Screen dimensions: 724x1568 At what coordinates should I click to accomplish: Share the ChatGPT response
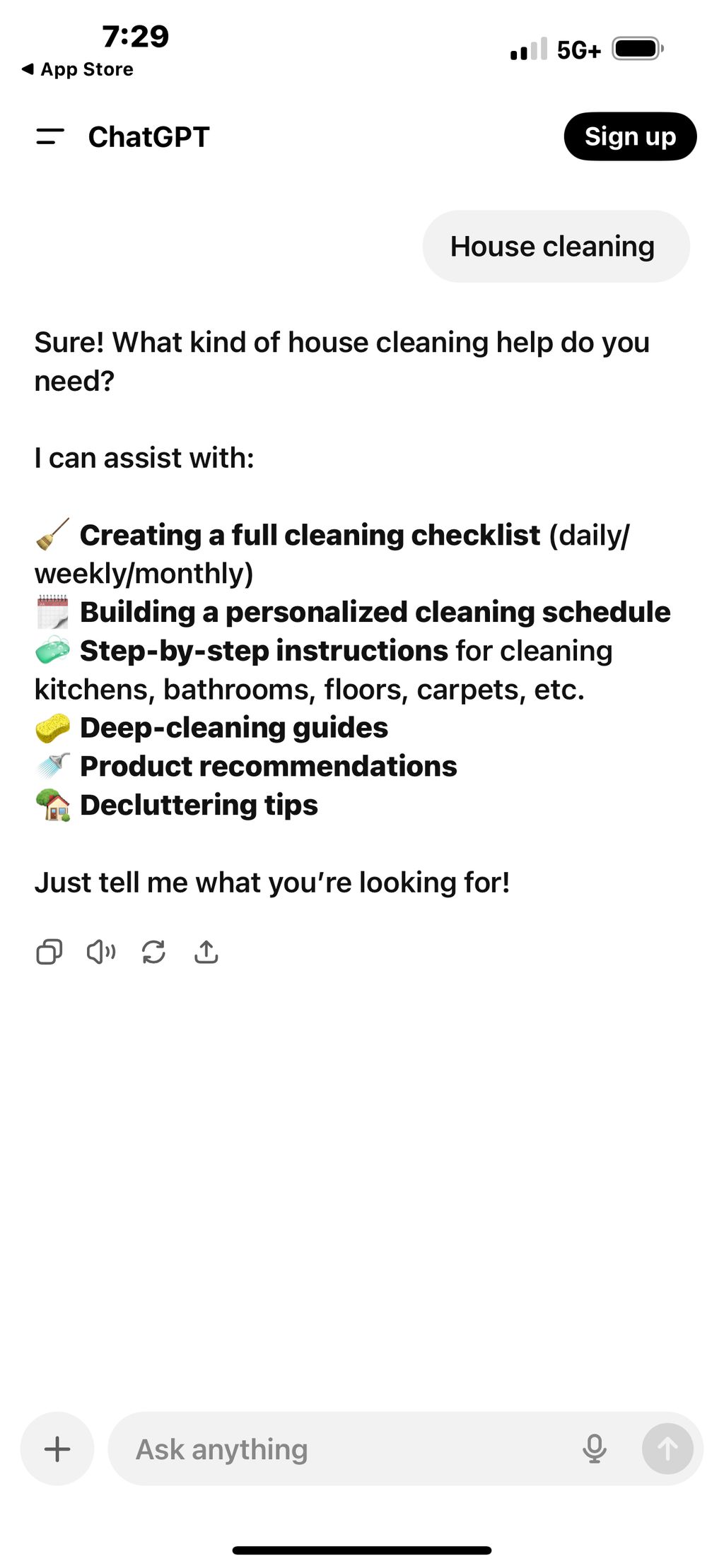206,952
